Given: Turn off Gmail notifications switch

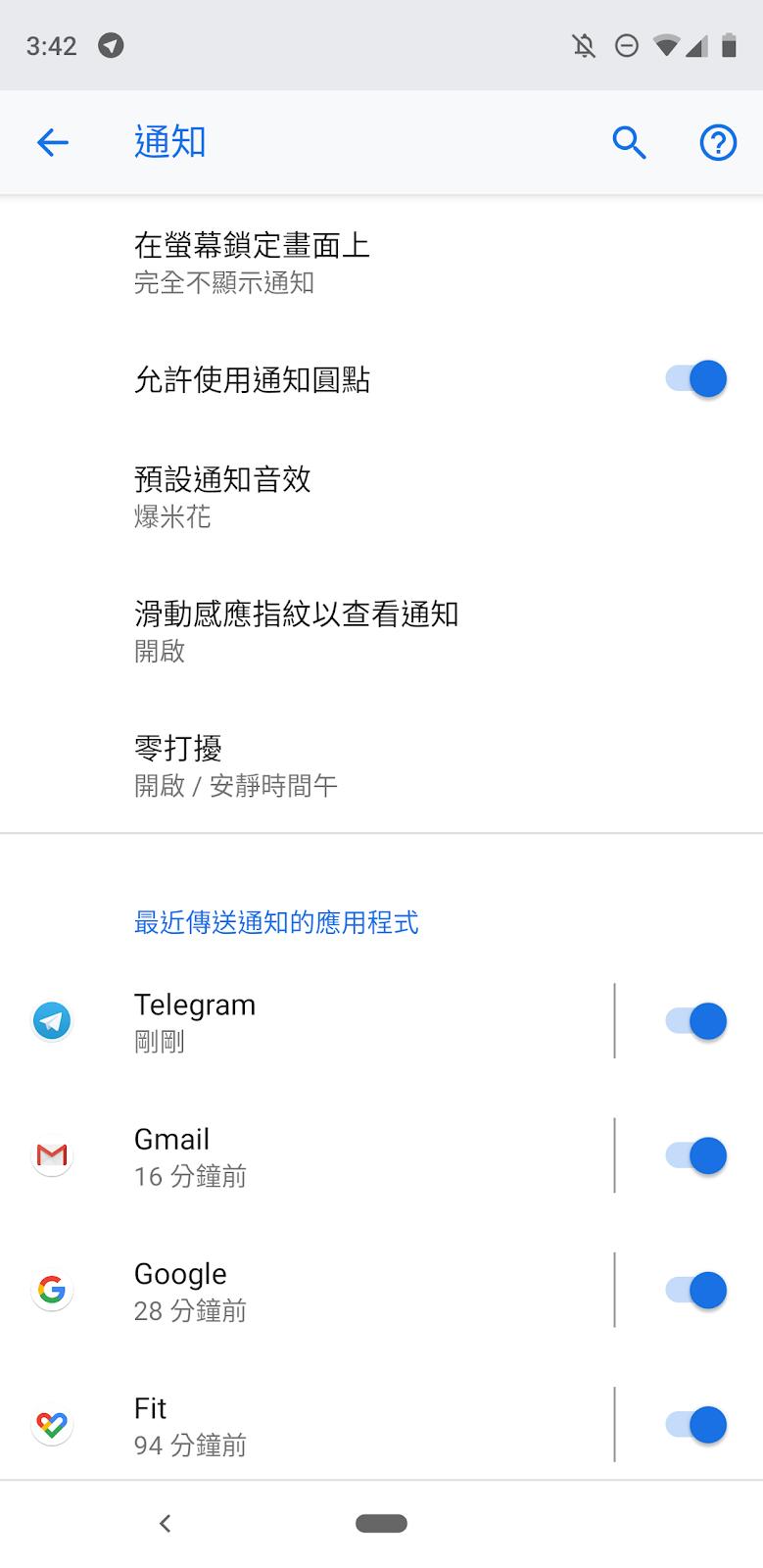Looking at the screenshot, I should [x=695, y=1155].
